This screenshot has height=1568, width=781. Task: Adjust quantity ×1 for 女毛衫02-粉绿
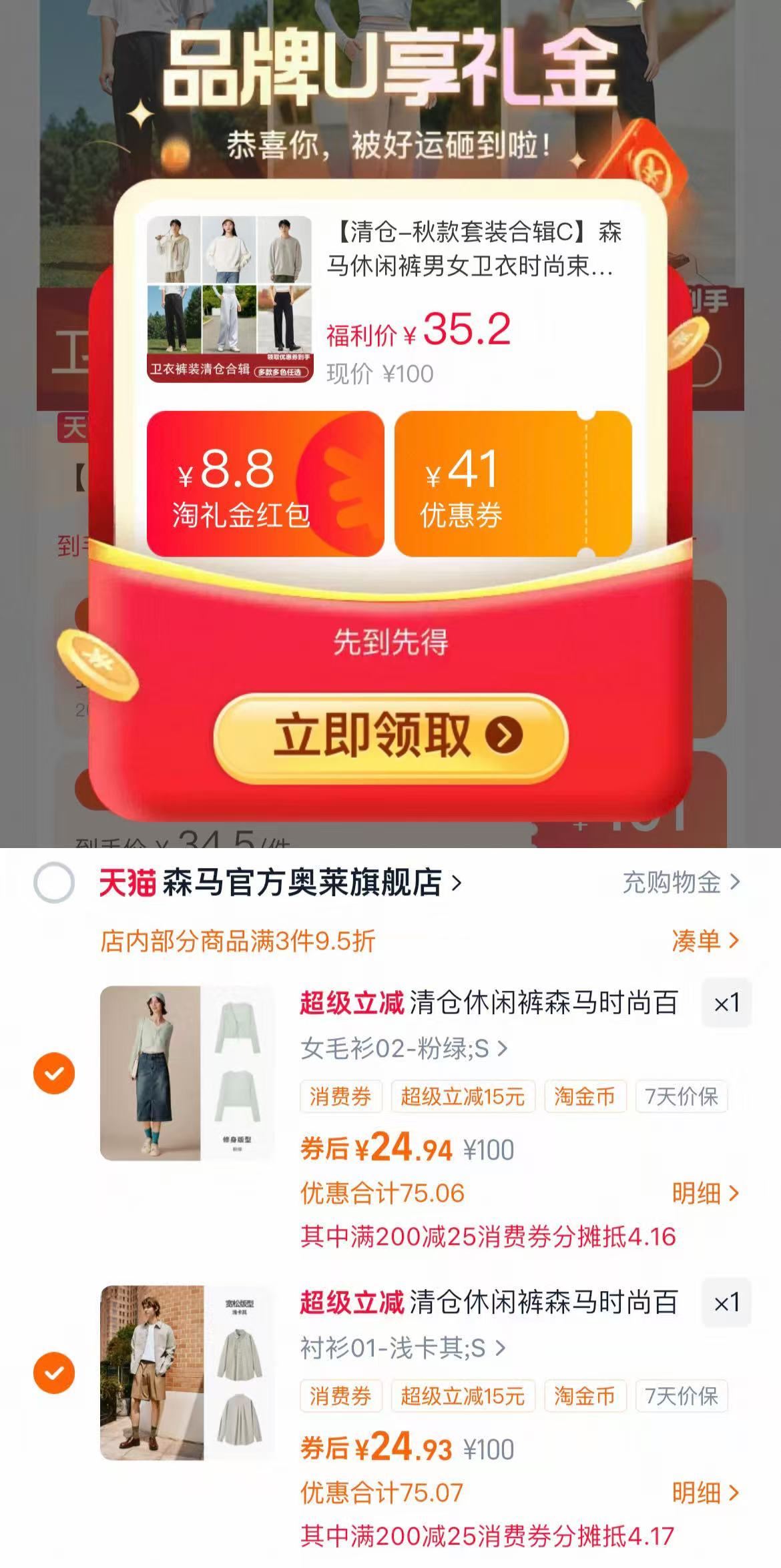(726, 1003)
